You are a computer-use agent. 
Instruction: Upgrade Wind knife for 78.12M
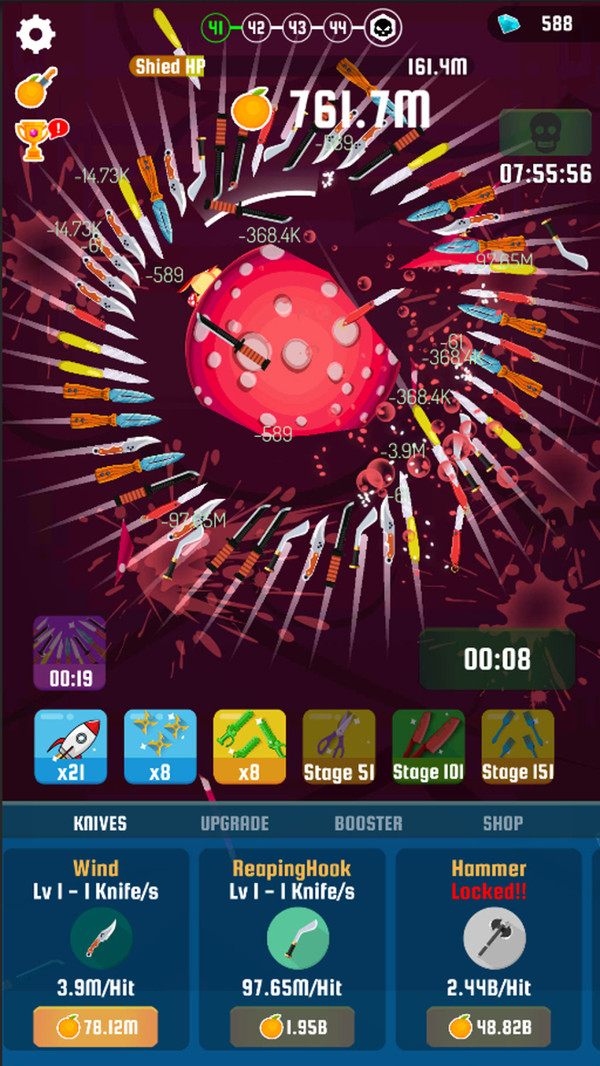click(96, 1027)
